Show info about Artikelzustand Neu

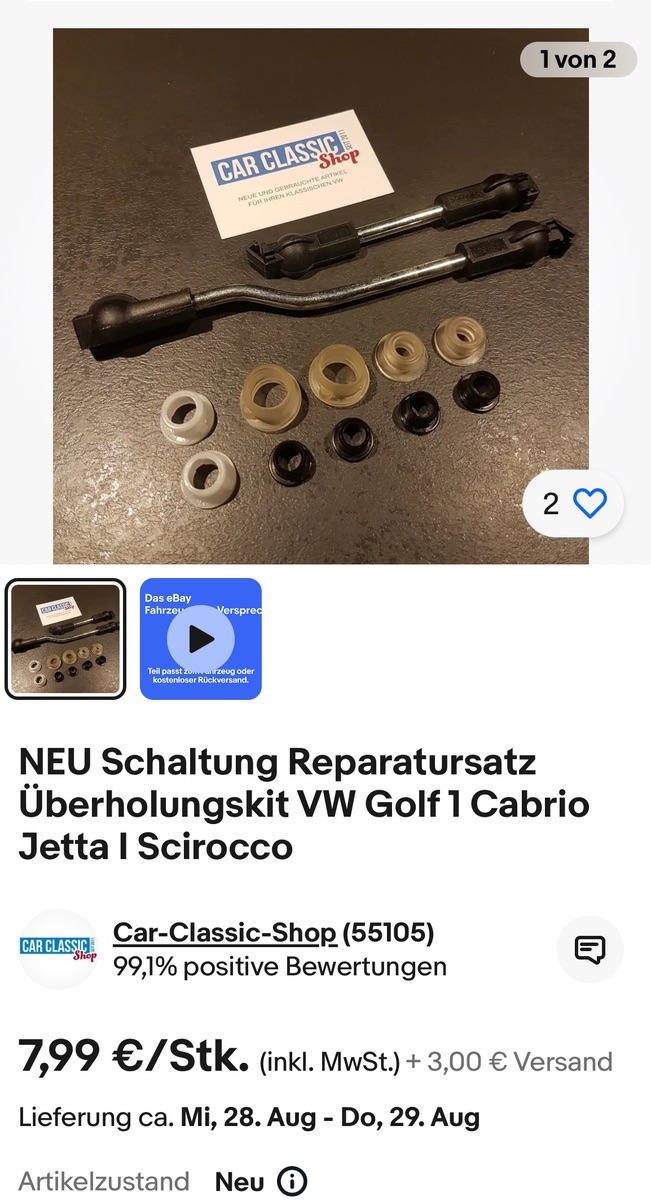point(291,1181)
